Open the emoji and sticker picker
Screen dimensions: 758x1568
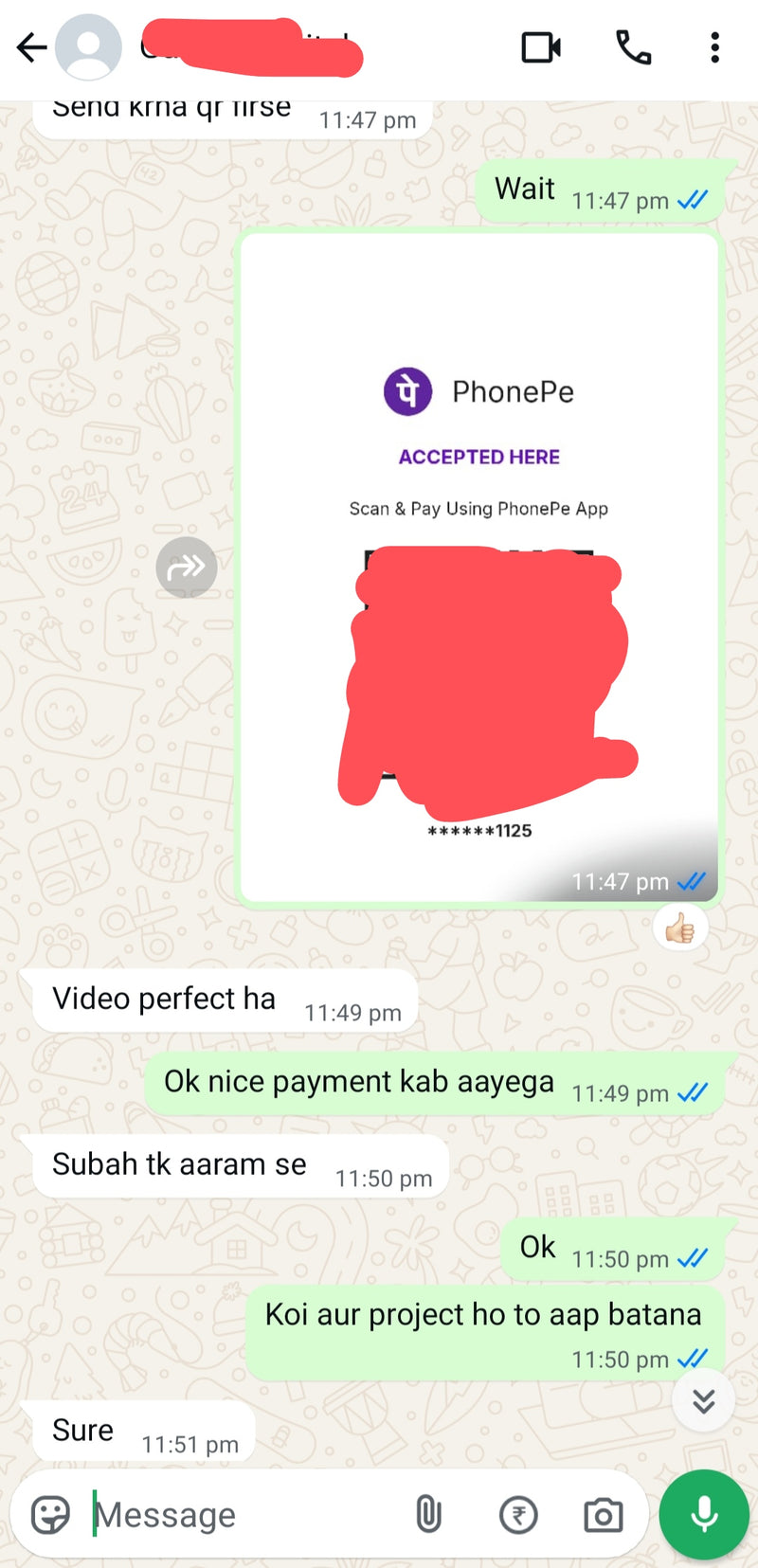pyautogui.click(x=50, y=1515)
